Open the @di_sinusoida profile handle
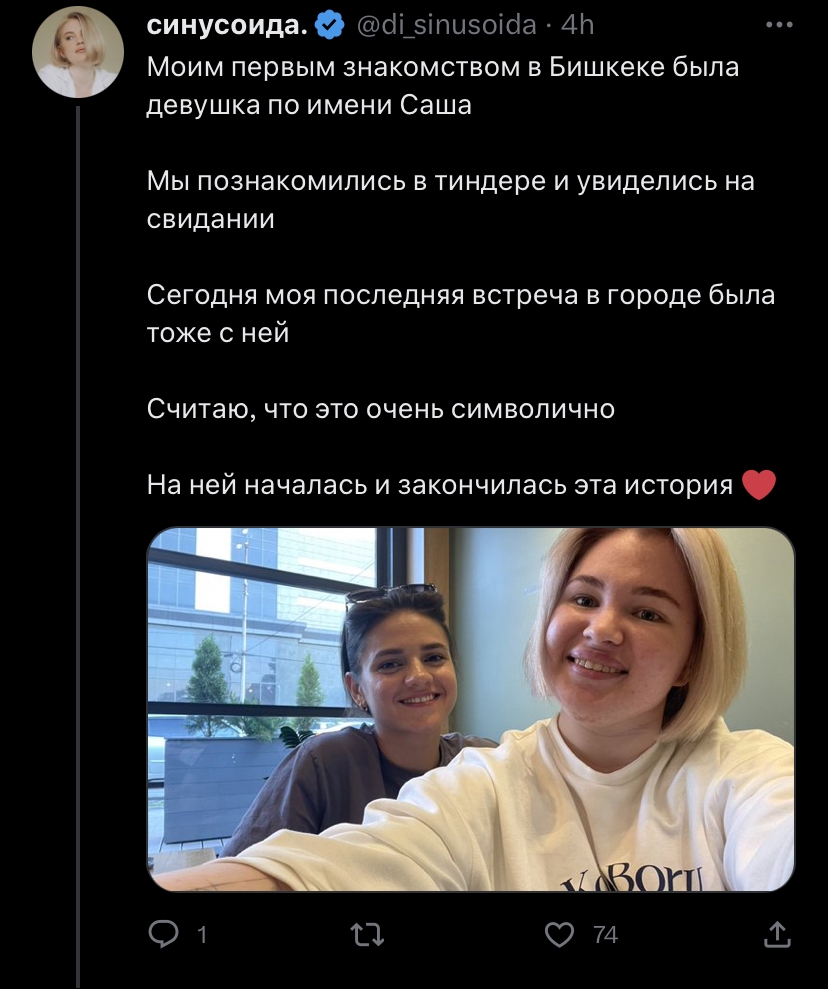The width and height of the screenshot is (828, 989). click(446, 26)
